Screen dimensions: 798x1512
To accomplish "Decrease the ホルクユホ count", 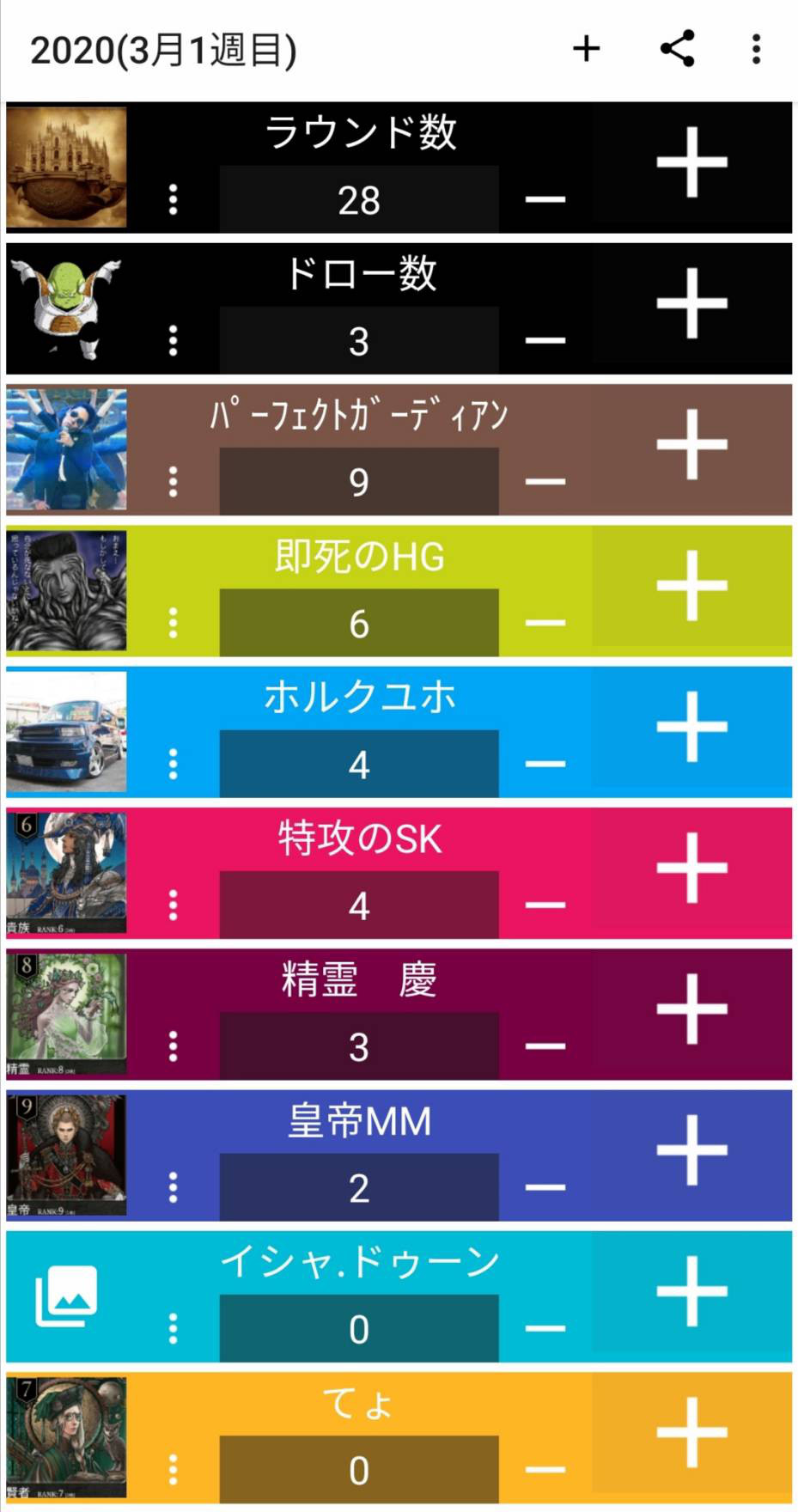I will (x=545, y=764).
